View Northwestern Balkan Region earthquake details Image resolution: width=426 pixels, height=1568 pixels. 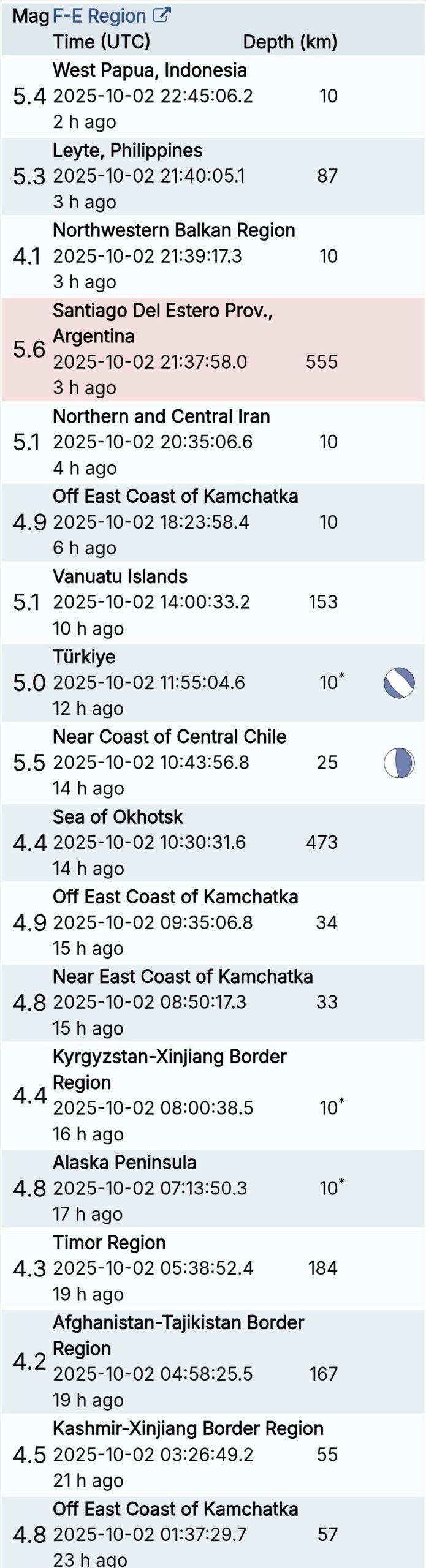(174, 230)
